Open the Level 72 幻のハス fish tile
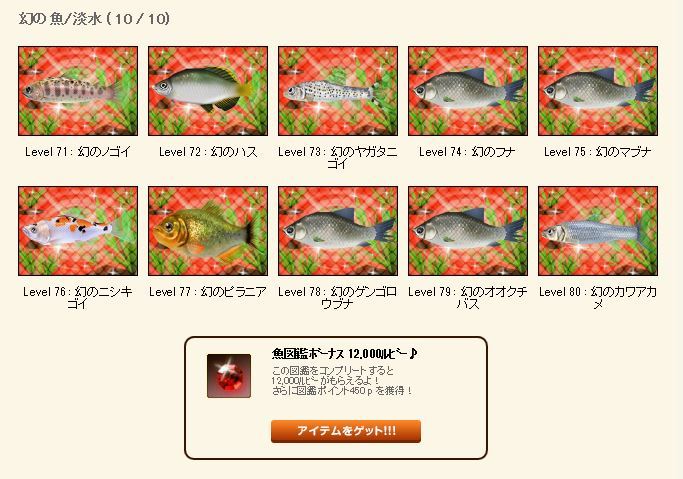This screenshot has width=683, height=479. click(208, 91)
